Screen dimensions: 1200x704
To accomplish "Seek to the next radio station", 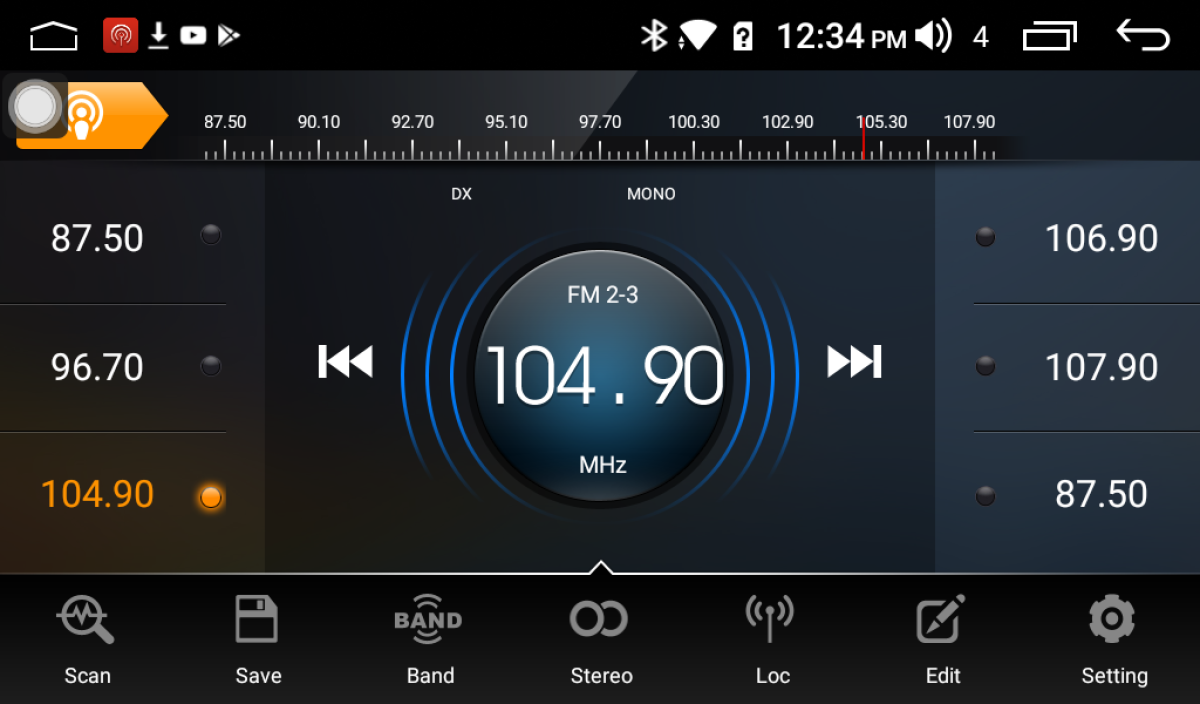I will [854, 362].
